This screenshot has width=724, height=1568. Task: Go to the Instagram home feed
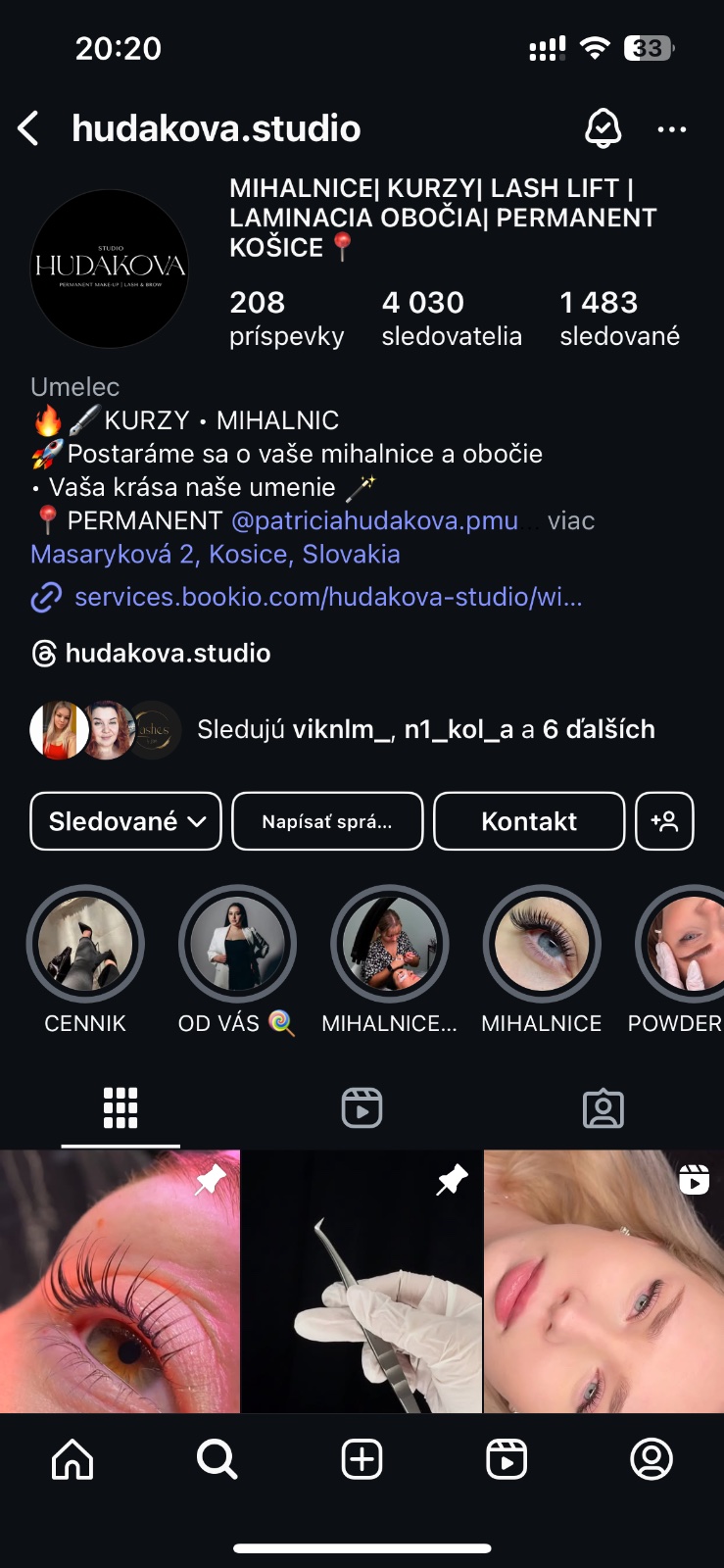point(72,1459)
